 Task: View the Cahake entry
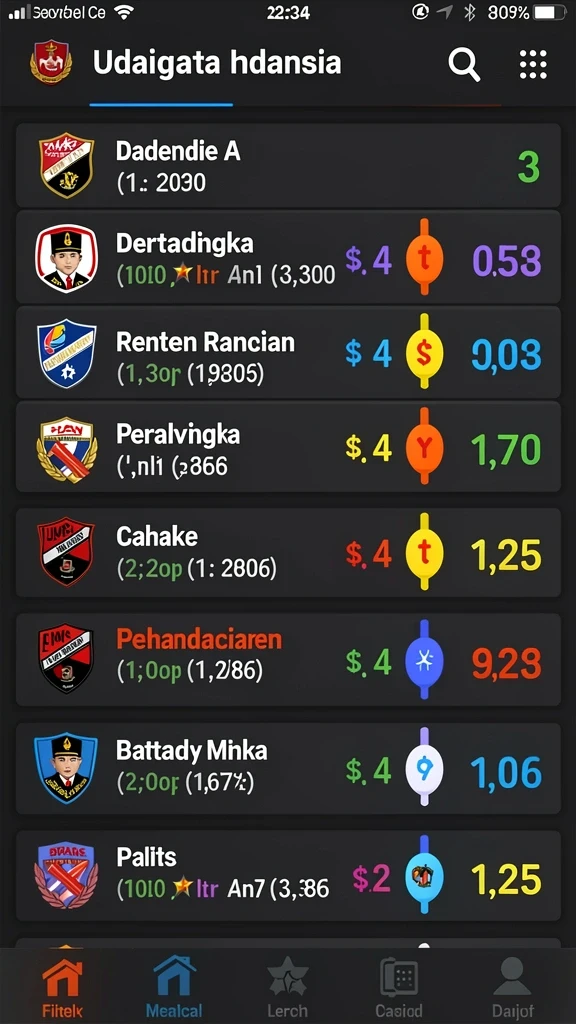pyautogui.click(x=288, y=552)
